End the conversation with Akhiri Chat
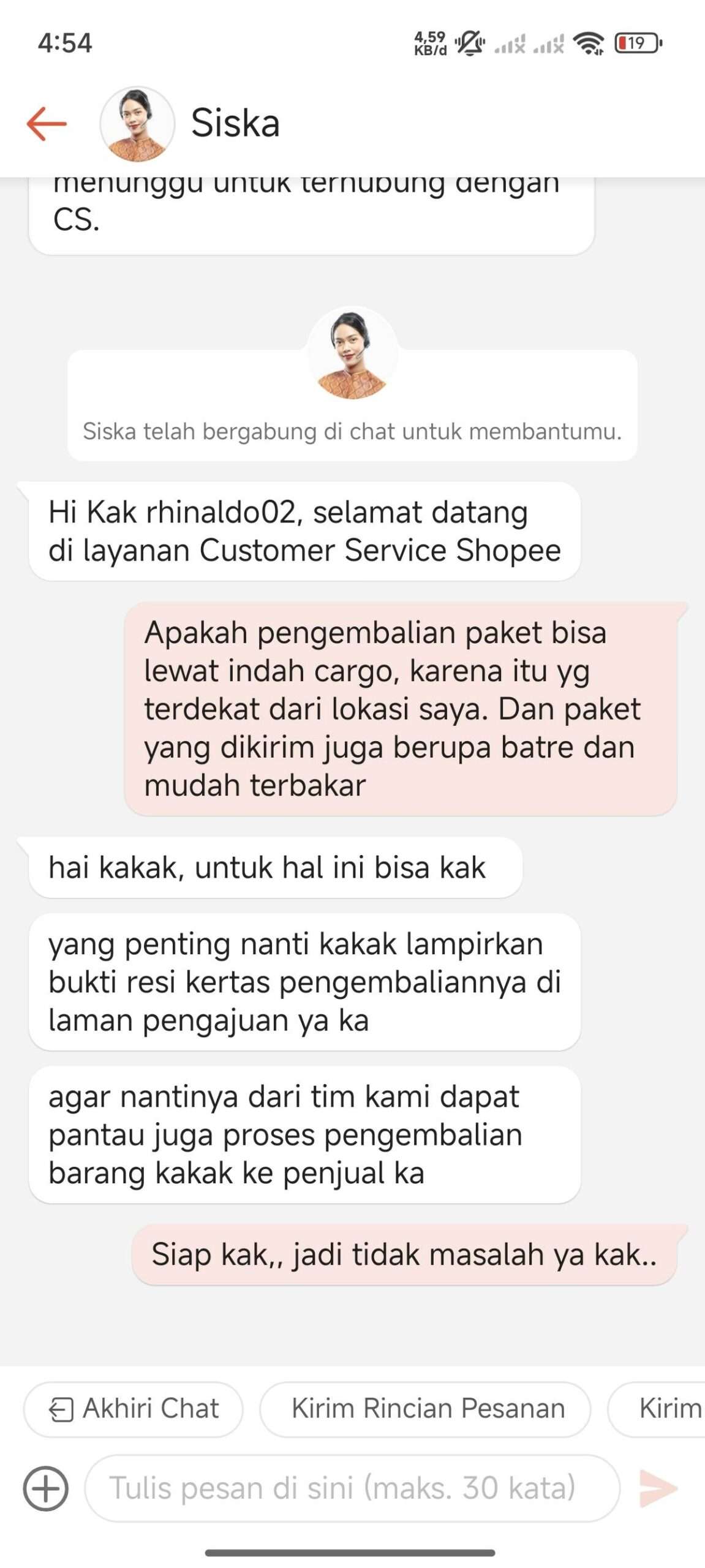This screenshot has height=1568, width=705. coord(134,1408)
